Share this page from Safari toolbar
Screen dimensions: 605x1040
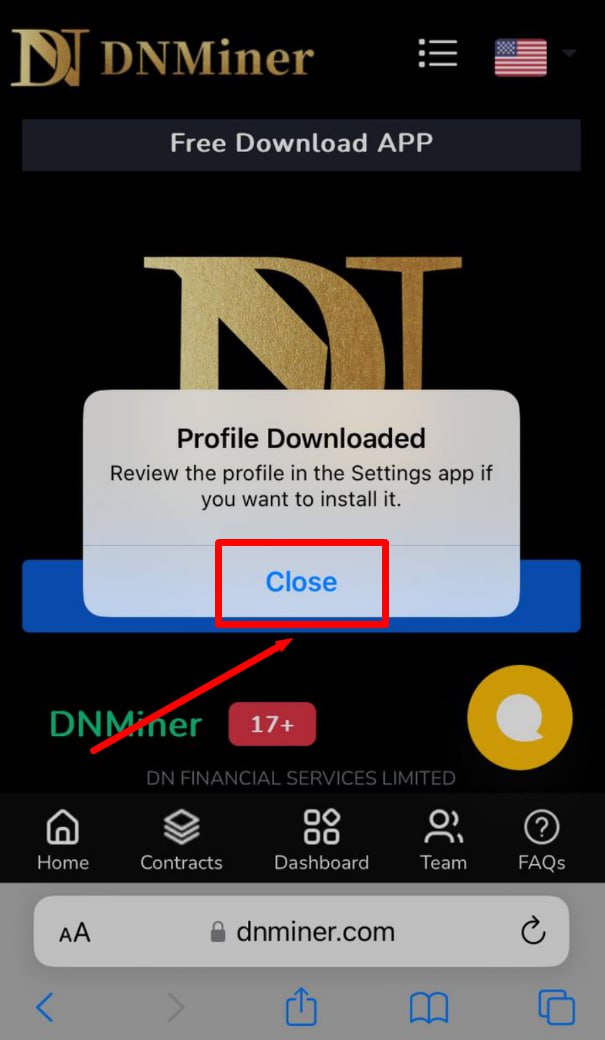click(x=301, y=1007)
